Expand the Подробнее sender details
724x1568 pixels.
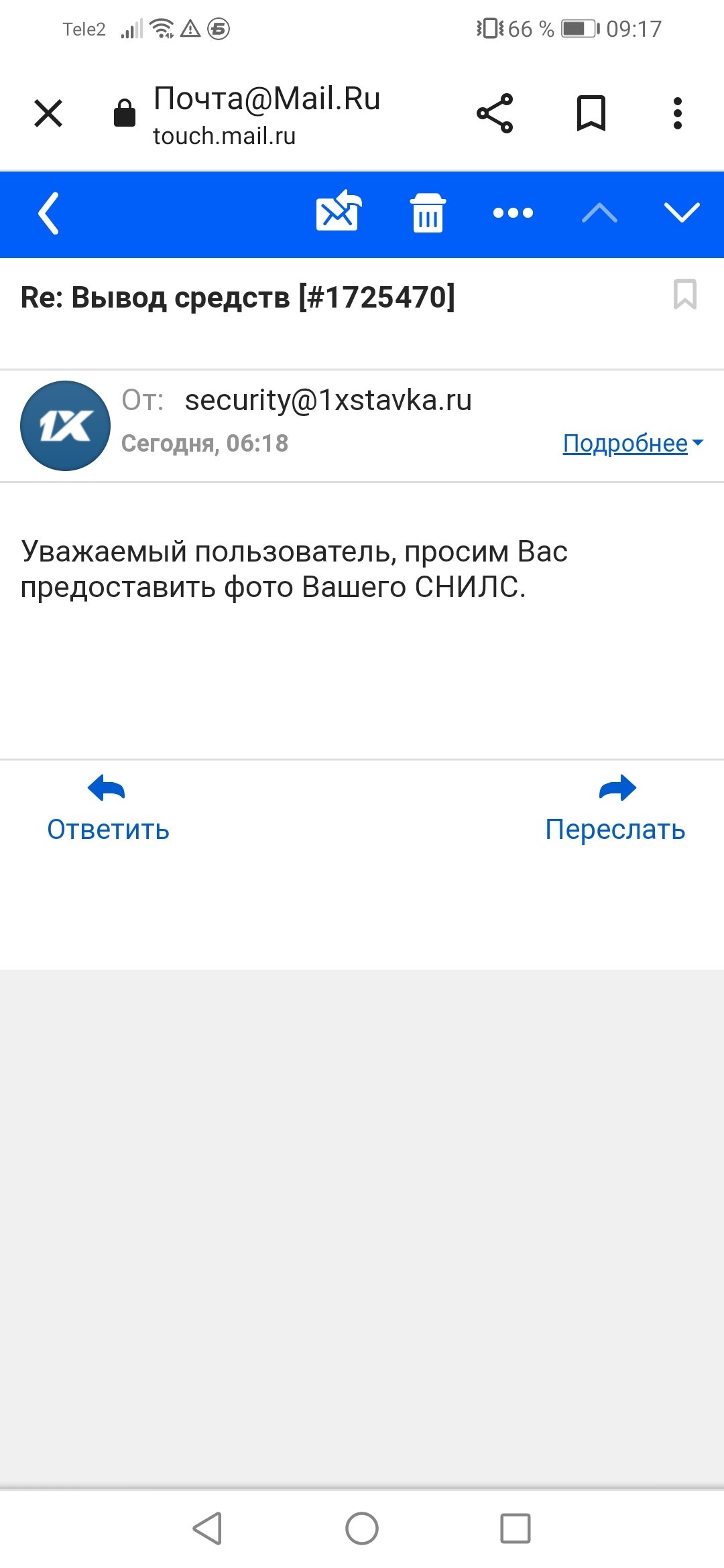pyautogui.click(x=632, y=443)
